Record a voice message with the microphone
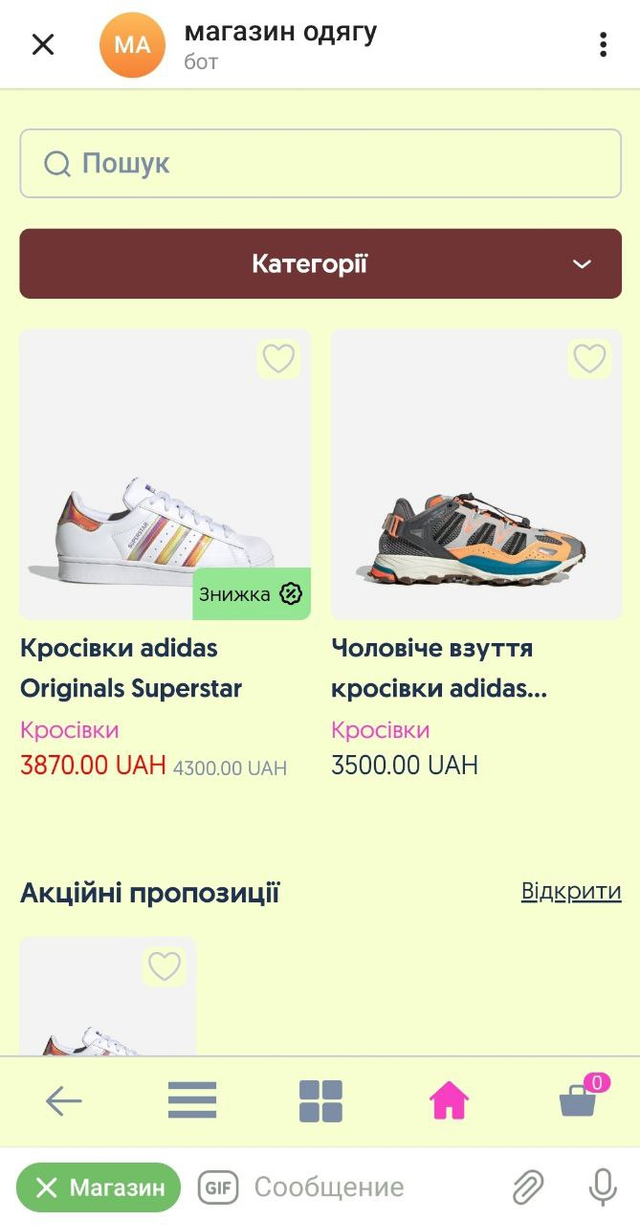This screenshot has height=1225, width=640. click(x=602, y=1188)
